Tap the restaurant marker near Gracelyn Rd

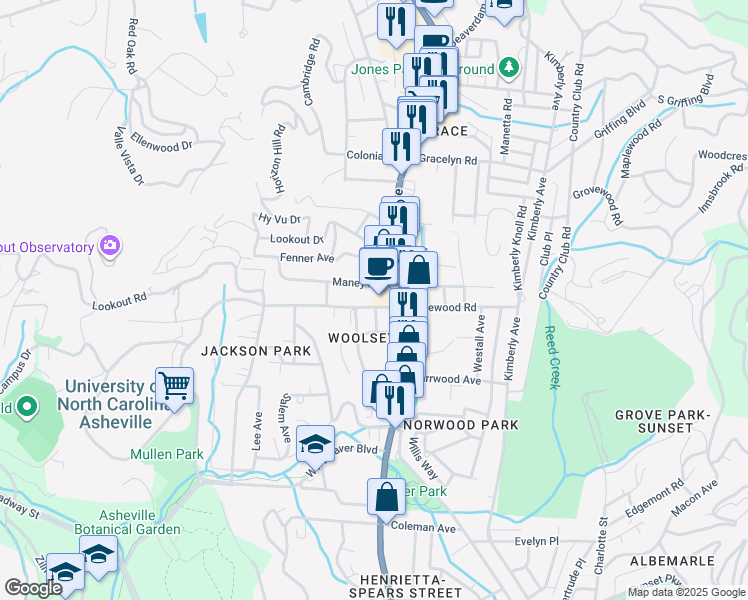pos(402,145)
